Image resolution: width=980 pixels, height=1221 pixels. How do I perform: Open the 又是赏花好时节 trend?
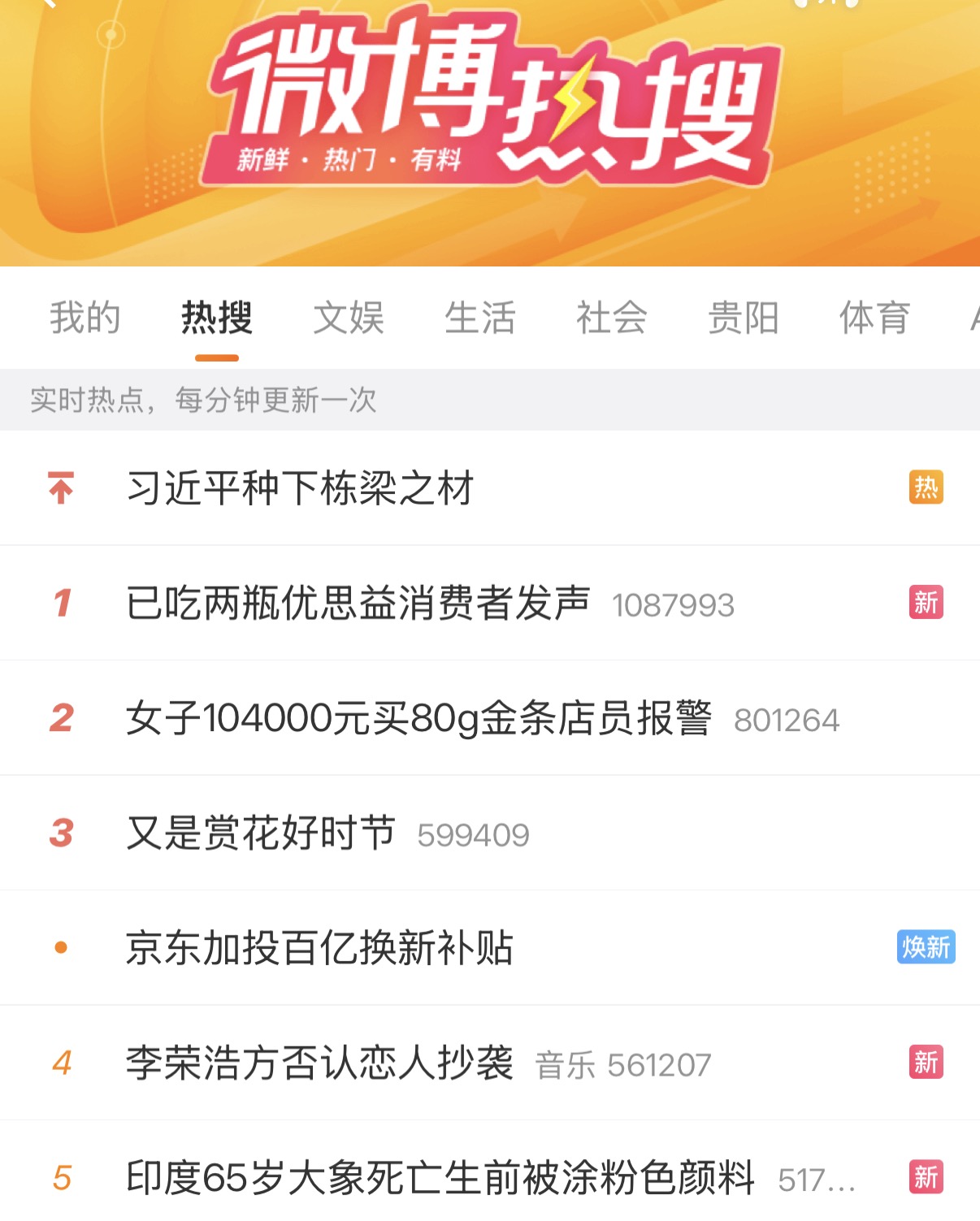pos(261,833)
